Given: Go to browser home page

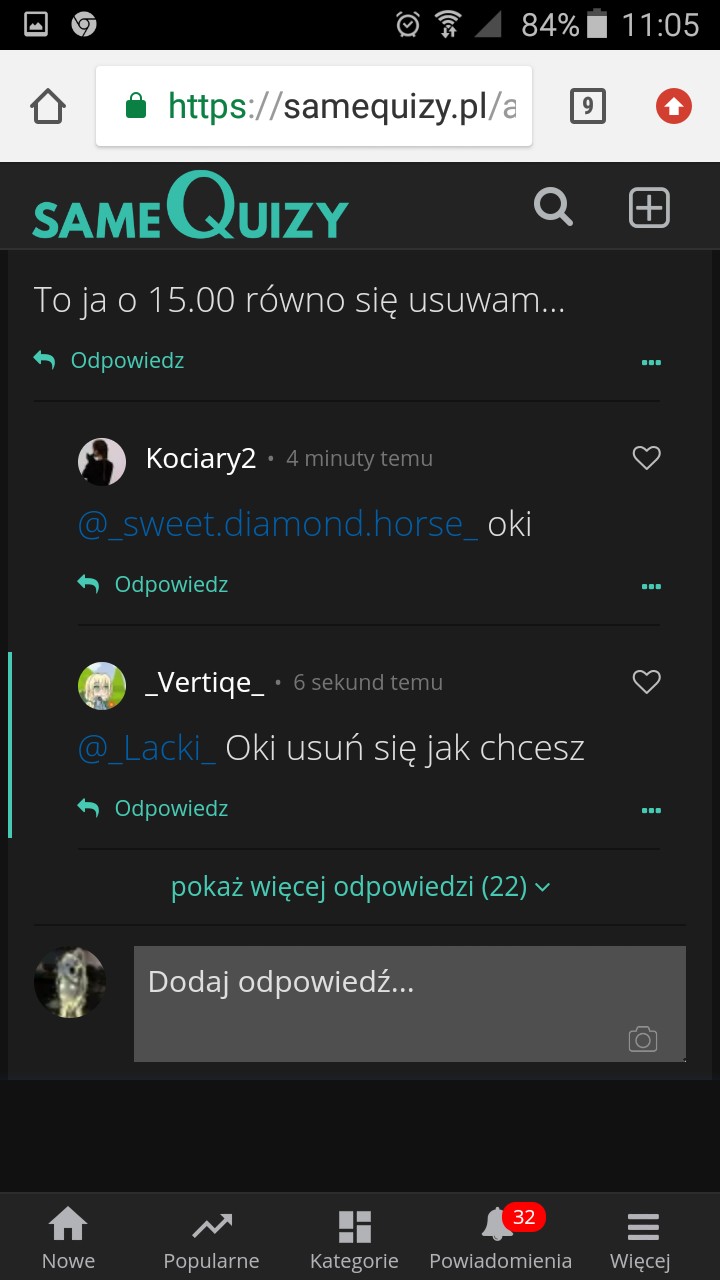Looking at the screenshot, I should click(x=48, y=106).
